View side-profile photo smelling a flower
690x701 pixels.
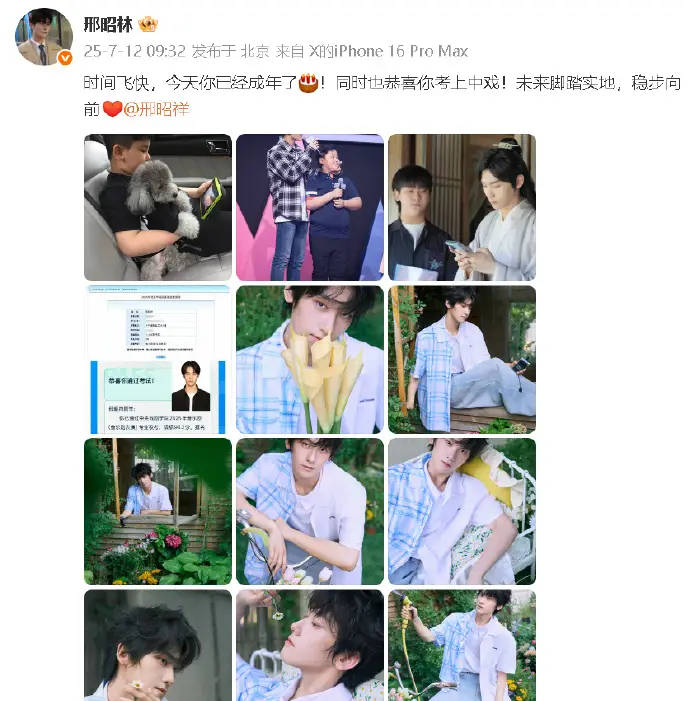[310, 645]
